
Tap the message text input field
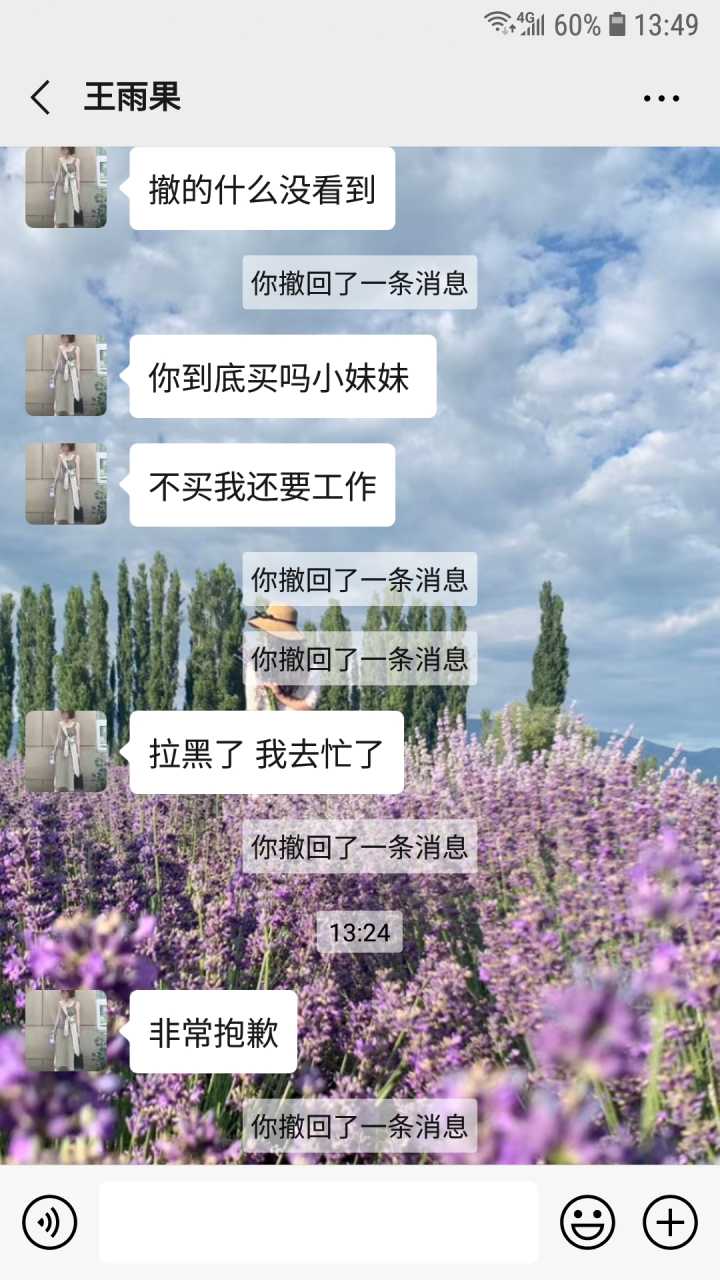click(318, 1222)
